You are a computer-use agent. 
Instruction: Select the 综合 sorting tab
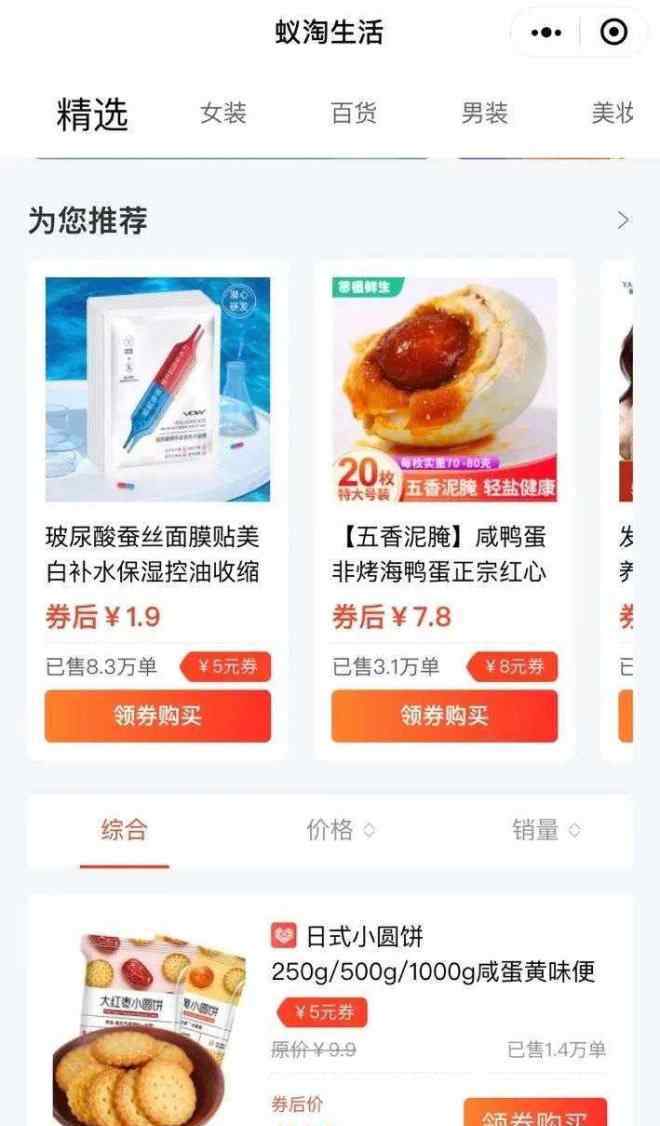124,829
